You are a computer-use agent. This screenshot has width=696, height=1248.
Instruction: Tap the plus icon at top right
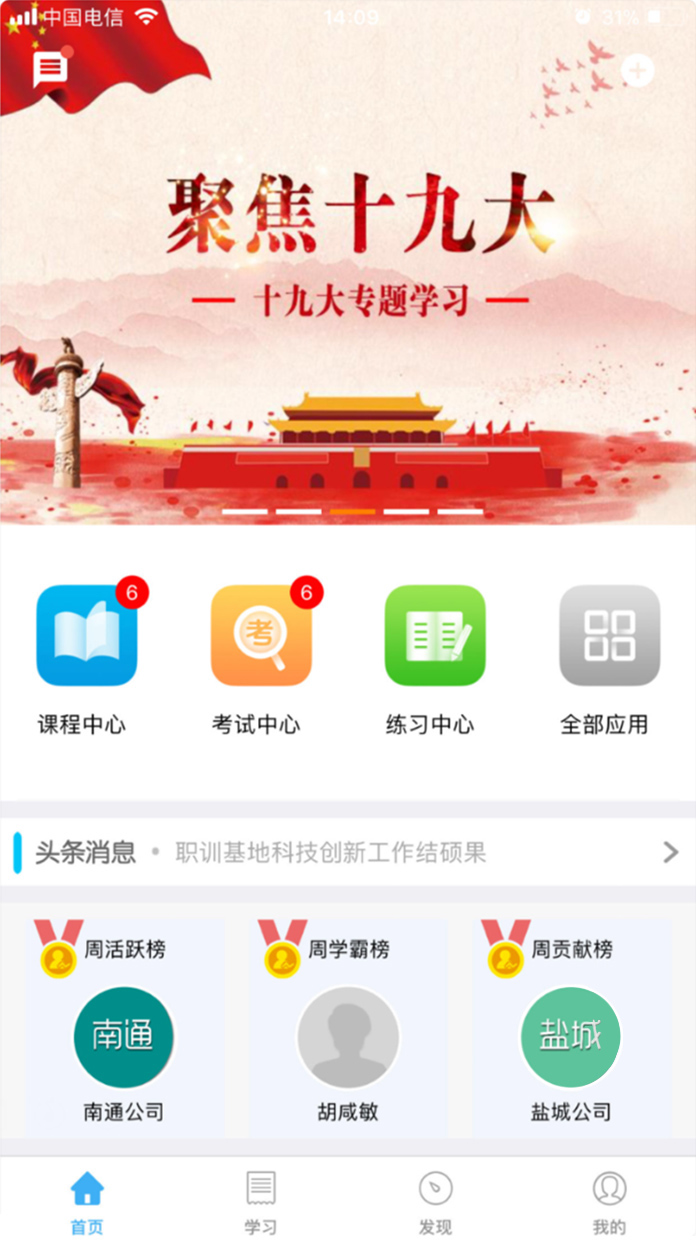(637, 70)
